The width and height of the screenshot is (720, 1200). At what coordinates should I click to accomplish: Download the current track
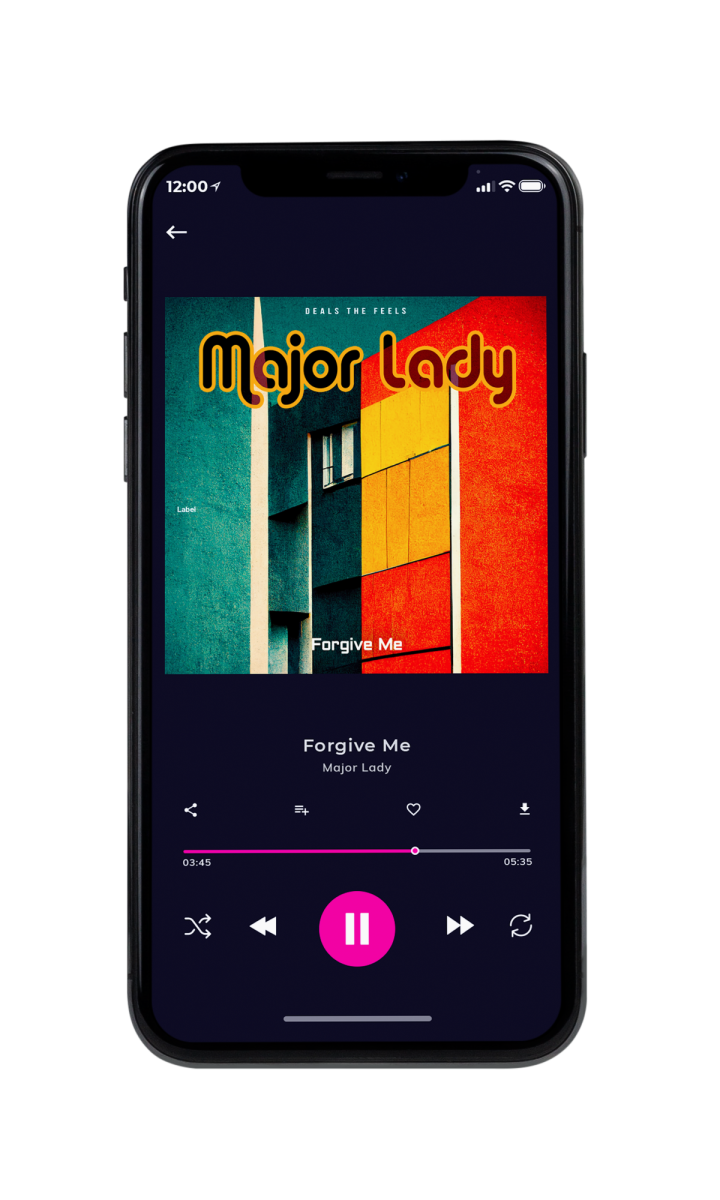click(525, 809)
